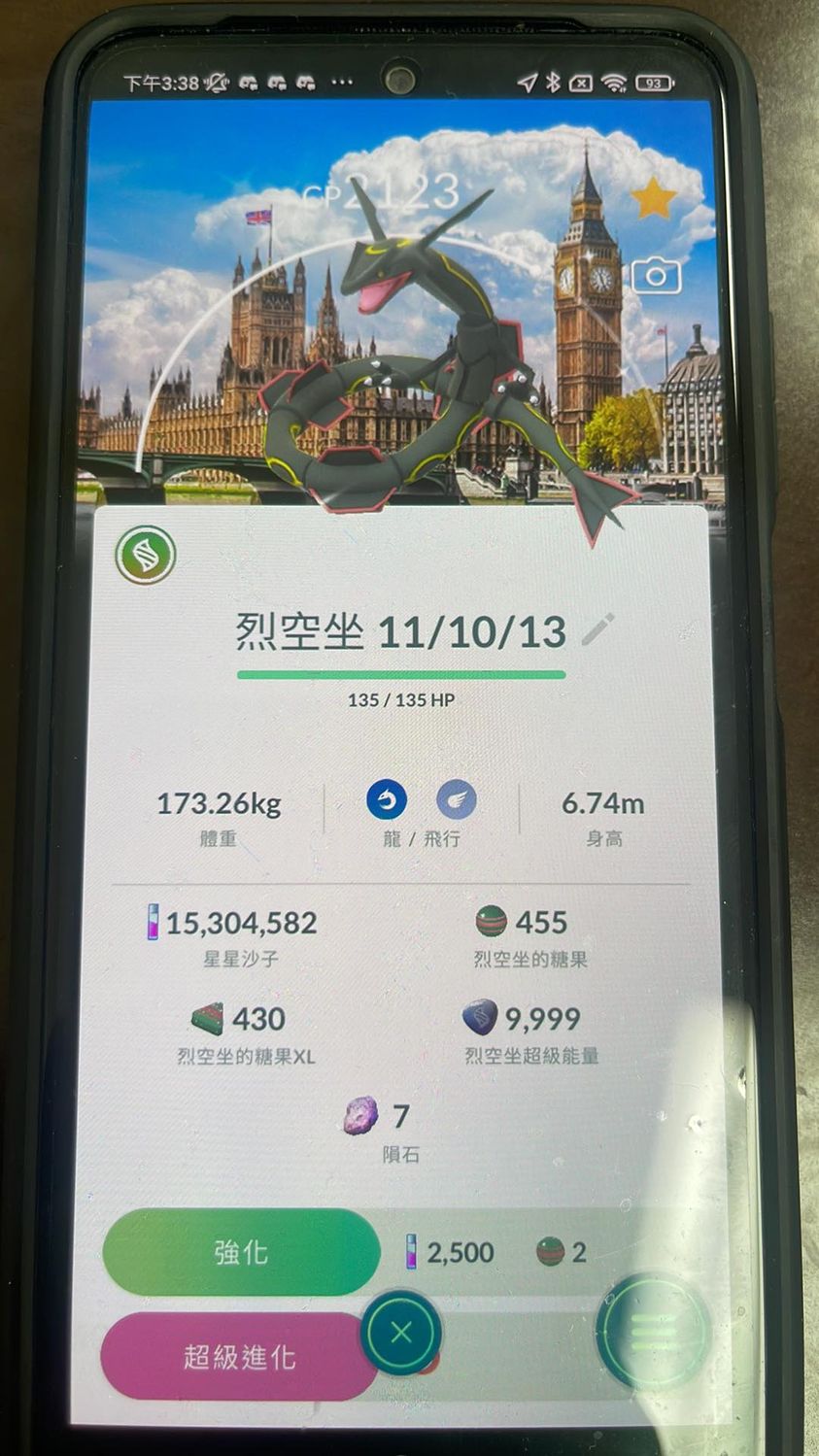Edit the nickname with the pencil icon
Screen dimensions: 819x1456
(x=597, y=629)
